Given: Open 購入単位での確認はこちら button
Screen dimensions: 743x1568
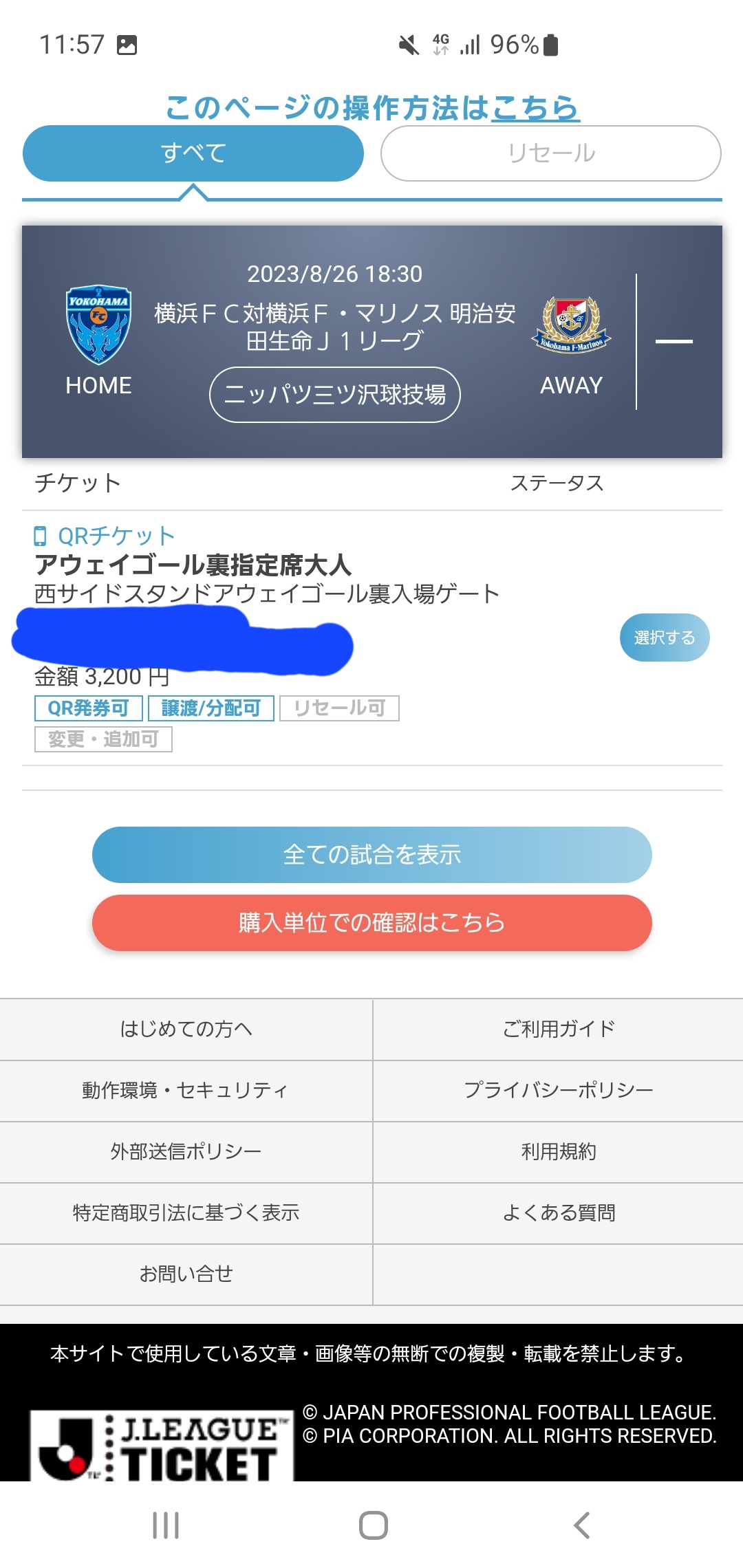Looking at the screenshot, I should 371,923.
